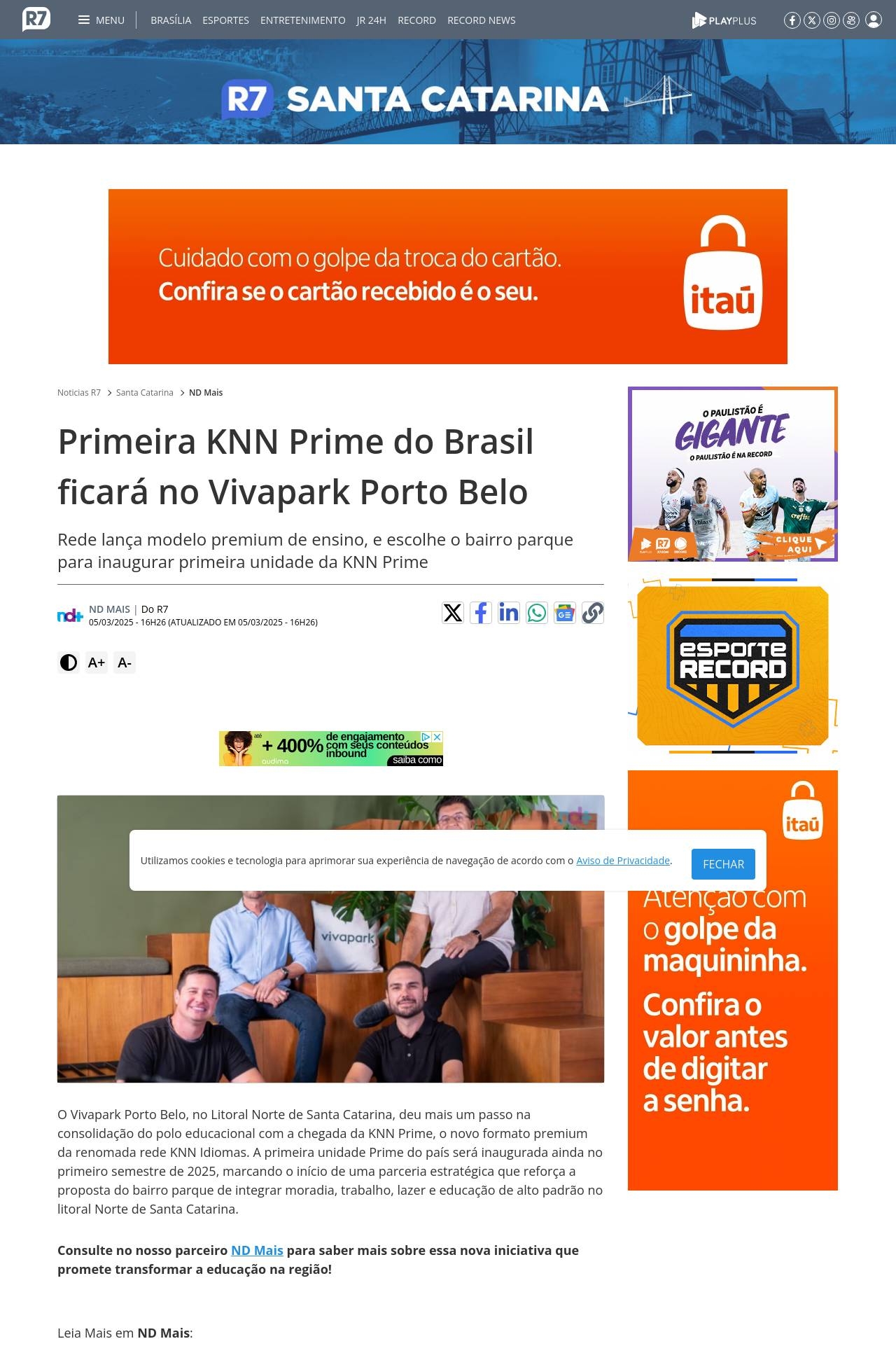This screenshot has width=896, height=1353.
Task: Open the MENU drawer button
Action: [101, 20]
